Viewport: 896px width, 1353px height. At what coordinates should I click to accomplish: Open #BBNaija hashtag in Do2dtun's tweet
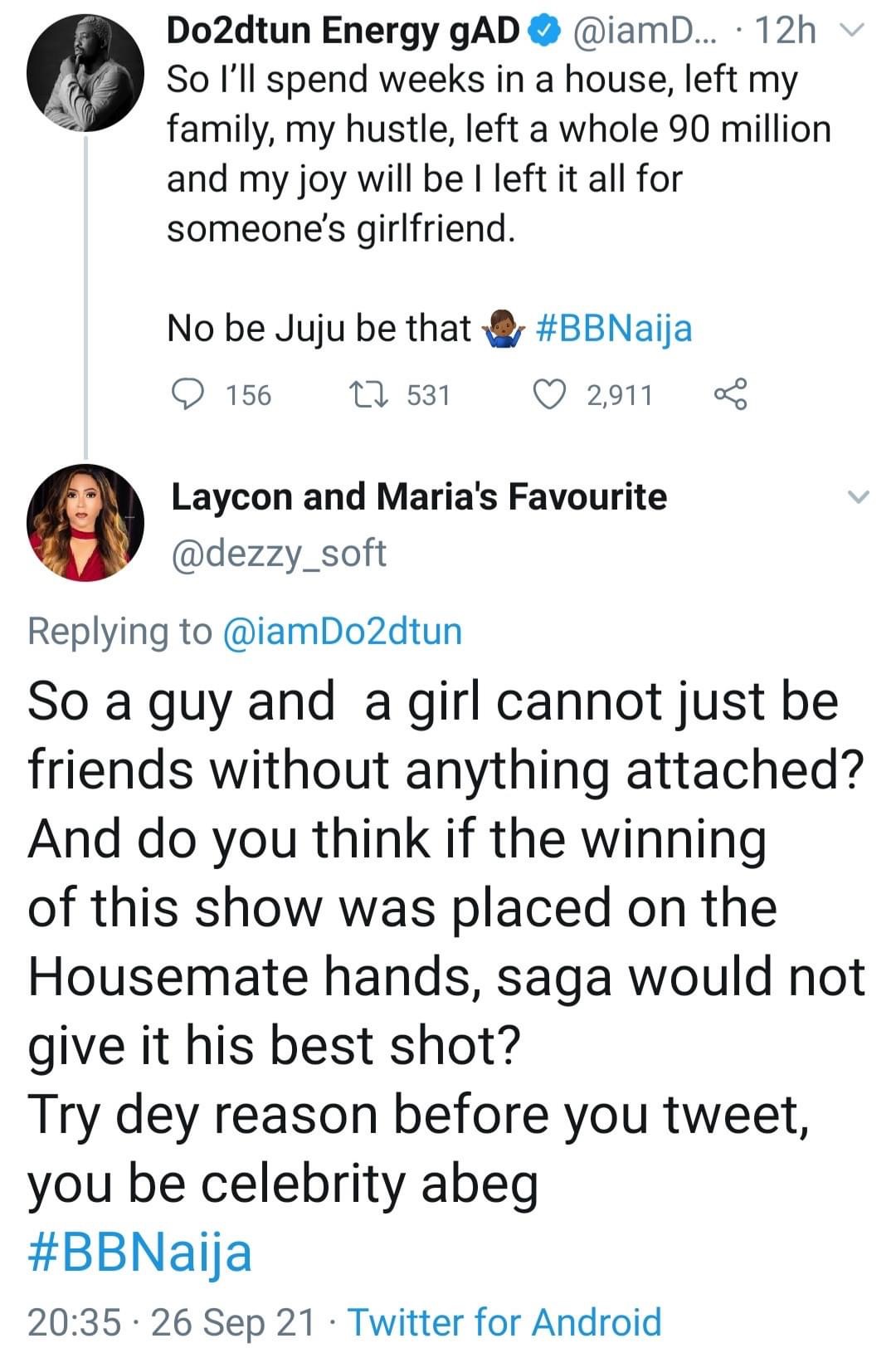614,328
